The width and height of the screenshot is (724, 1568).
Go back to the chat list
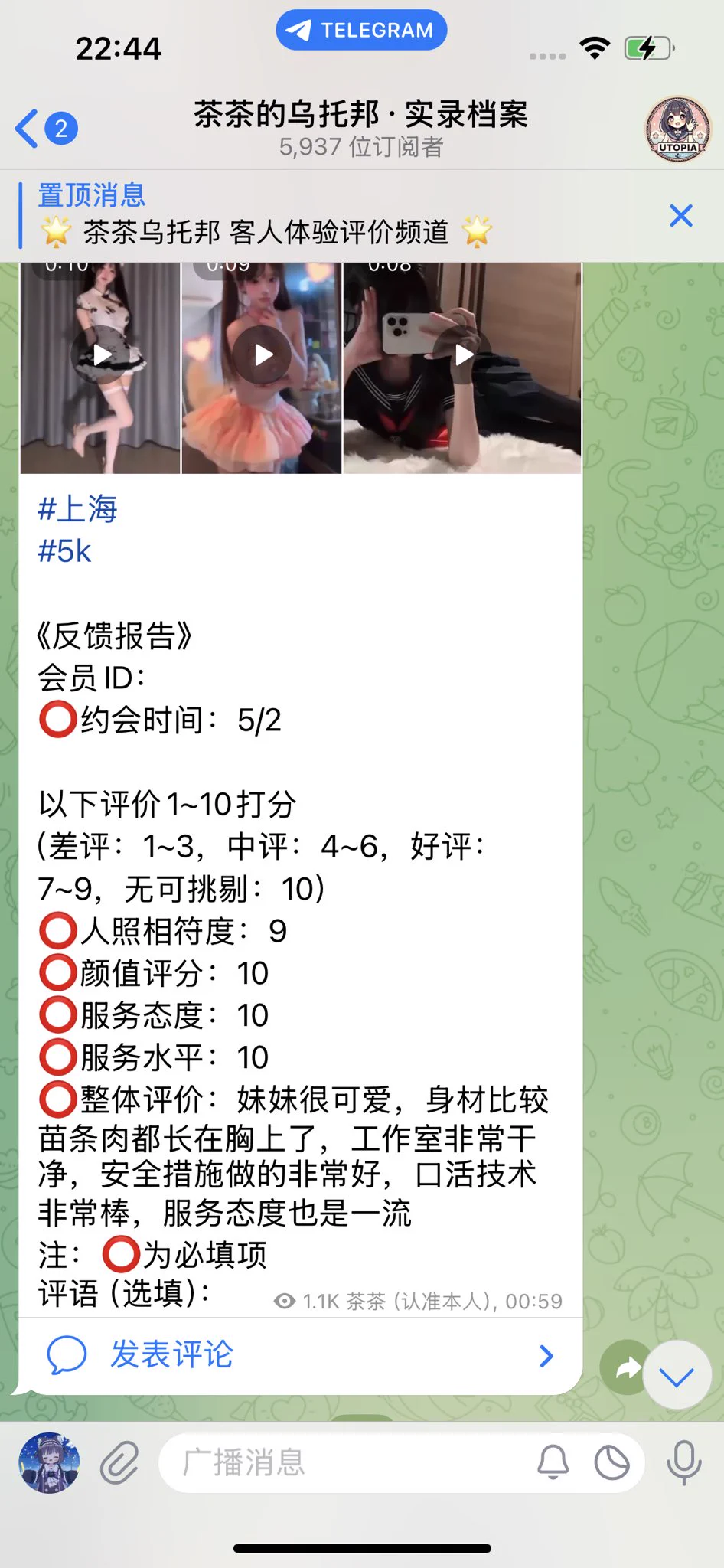click(x=44, y=129)
